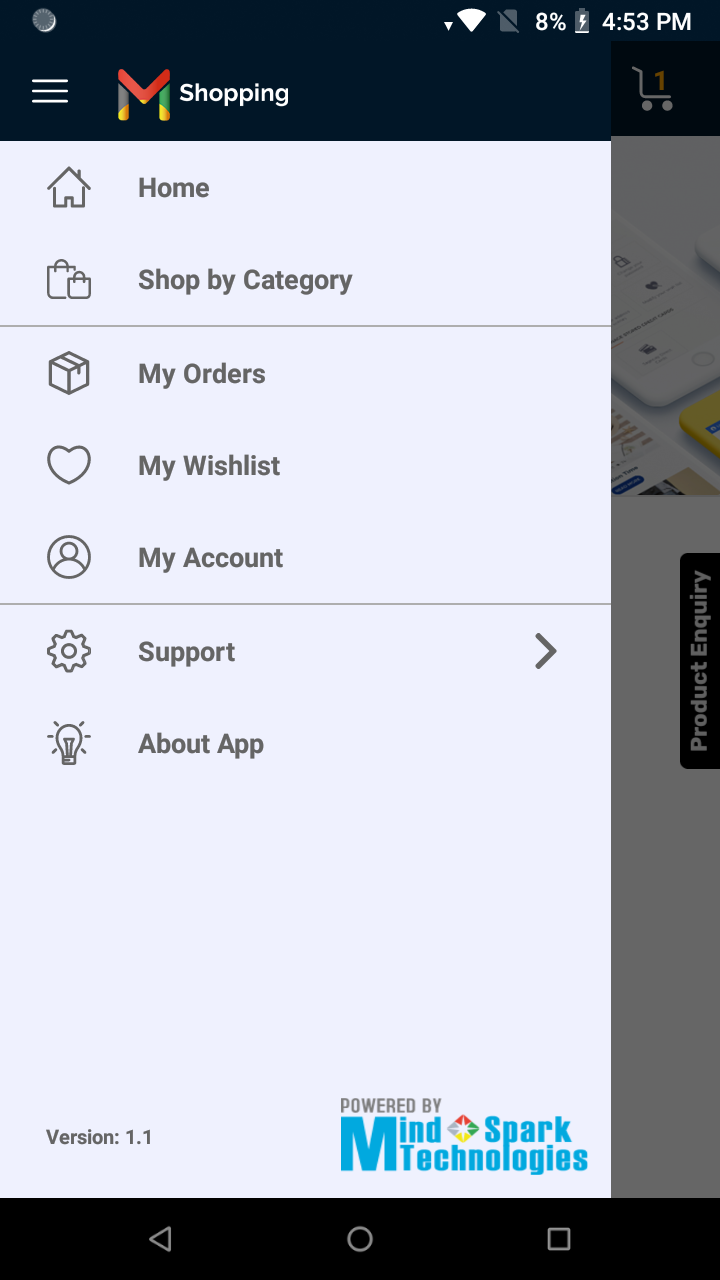
Task: Tap the Android home circle button
Action: click(360, 1239)
